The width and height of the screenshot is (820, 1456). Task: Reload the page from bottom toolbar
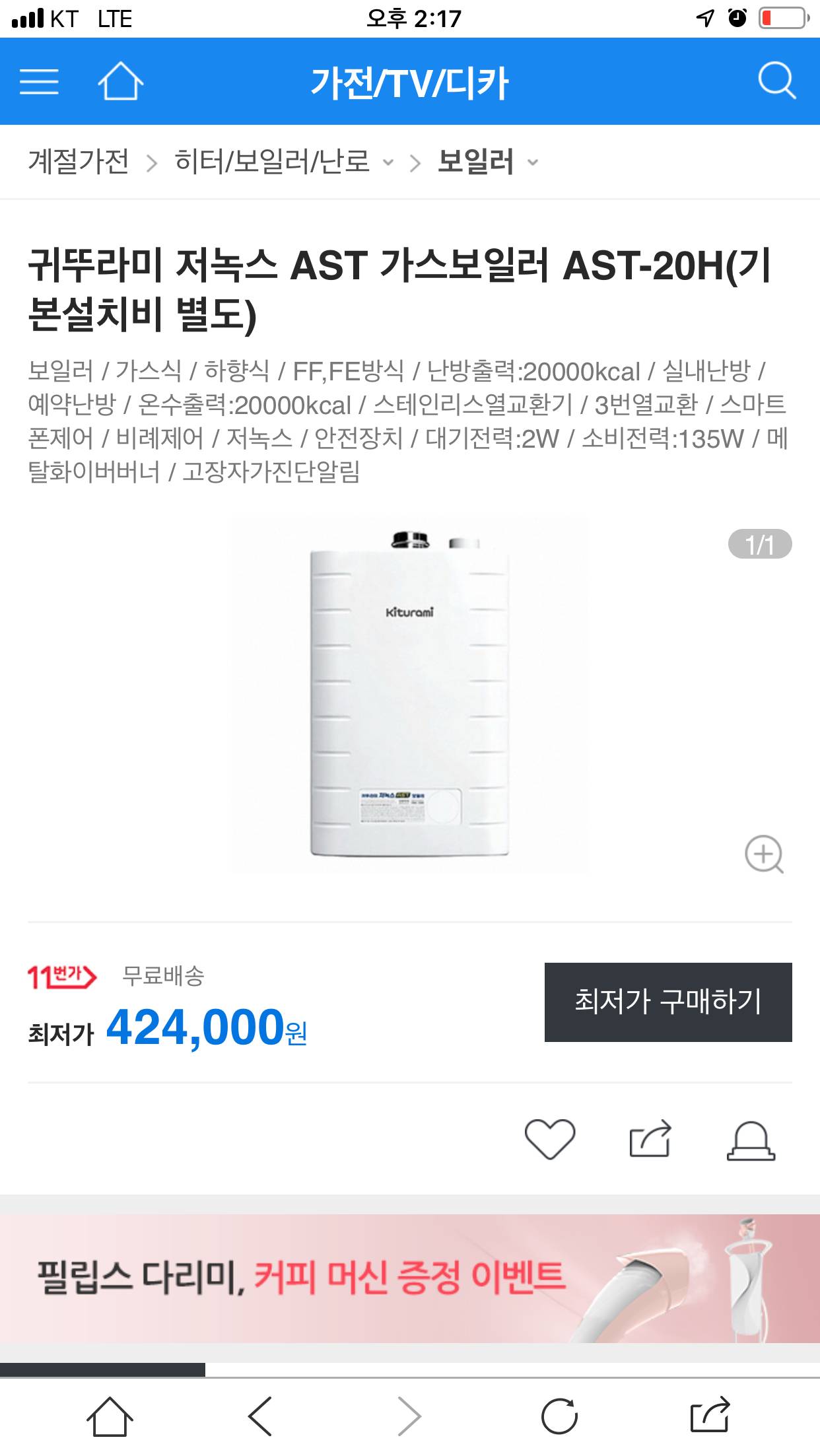[559, 1416]
